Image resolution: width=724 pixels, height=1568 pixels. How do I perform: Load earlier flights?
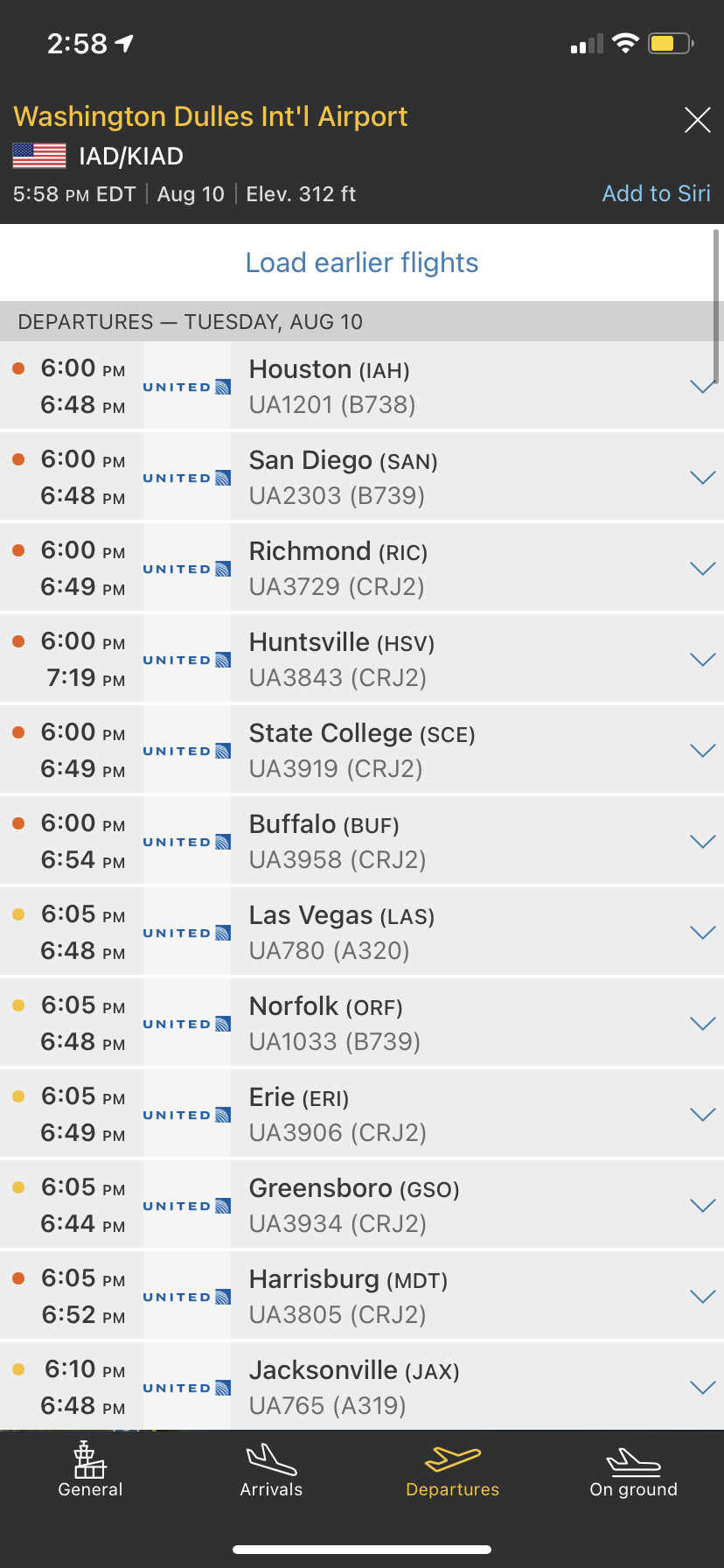(x=361, y=262)
